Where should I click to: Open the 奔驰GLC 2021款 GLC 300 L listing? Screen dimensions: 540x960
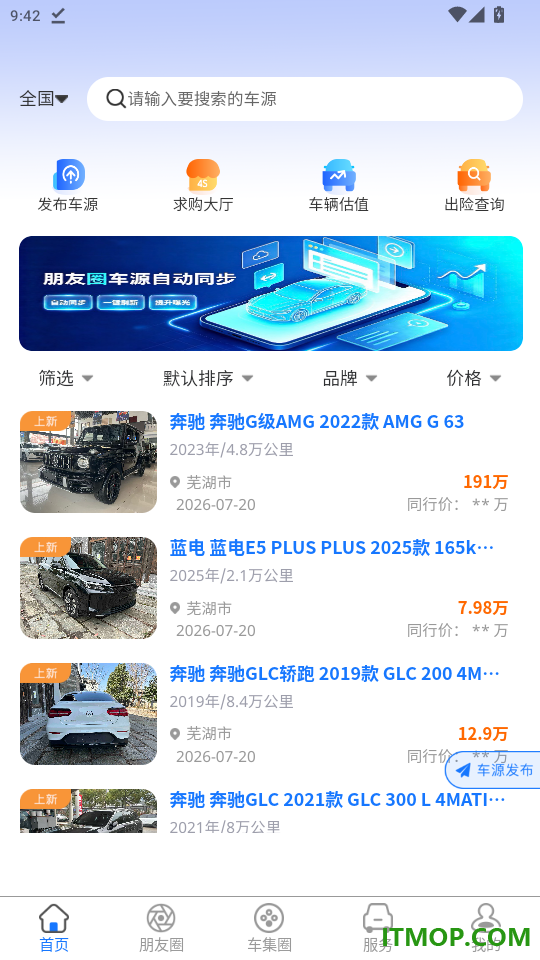[270, 811]
